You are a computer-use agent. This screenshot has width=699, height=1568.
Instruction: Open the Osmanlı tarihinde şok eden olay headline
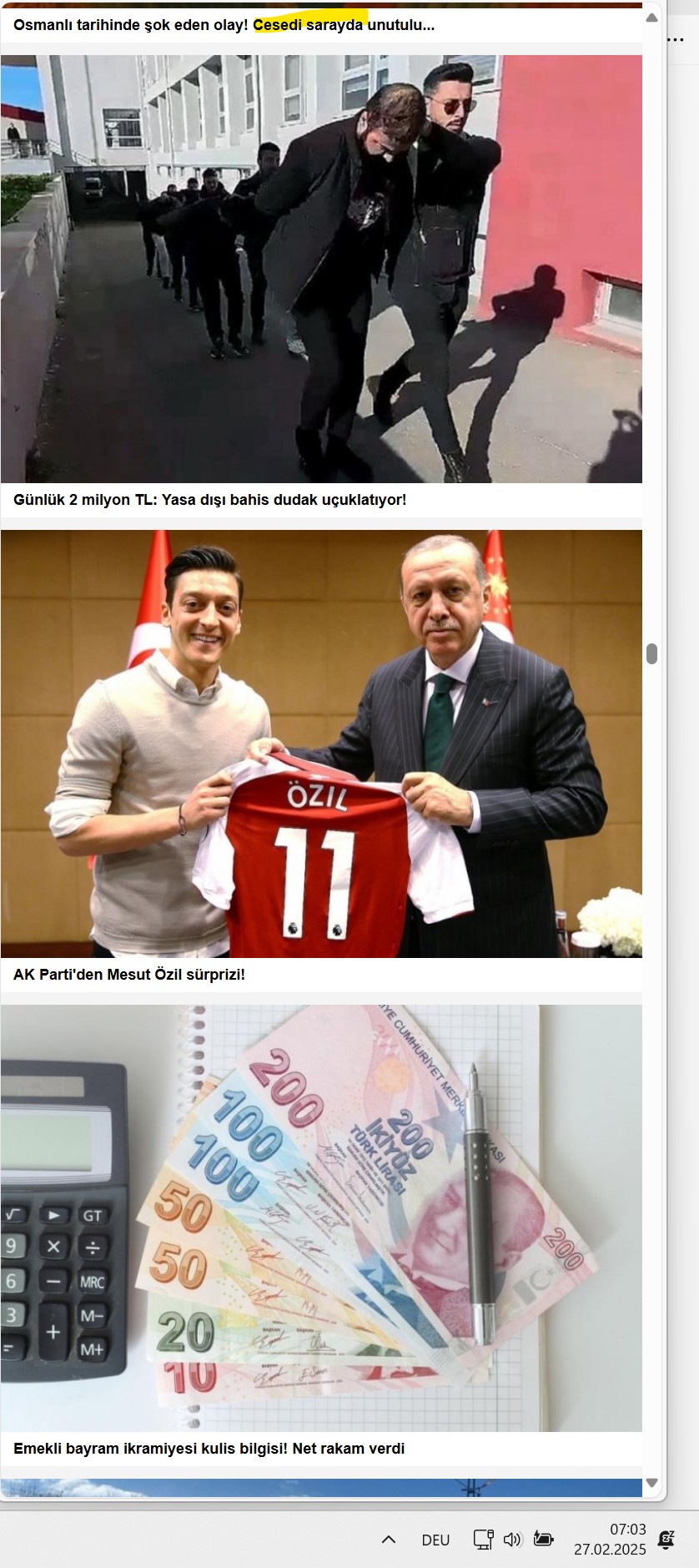pyautogui.click(x=224, y=25)
